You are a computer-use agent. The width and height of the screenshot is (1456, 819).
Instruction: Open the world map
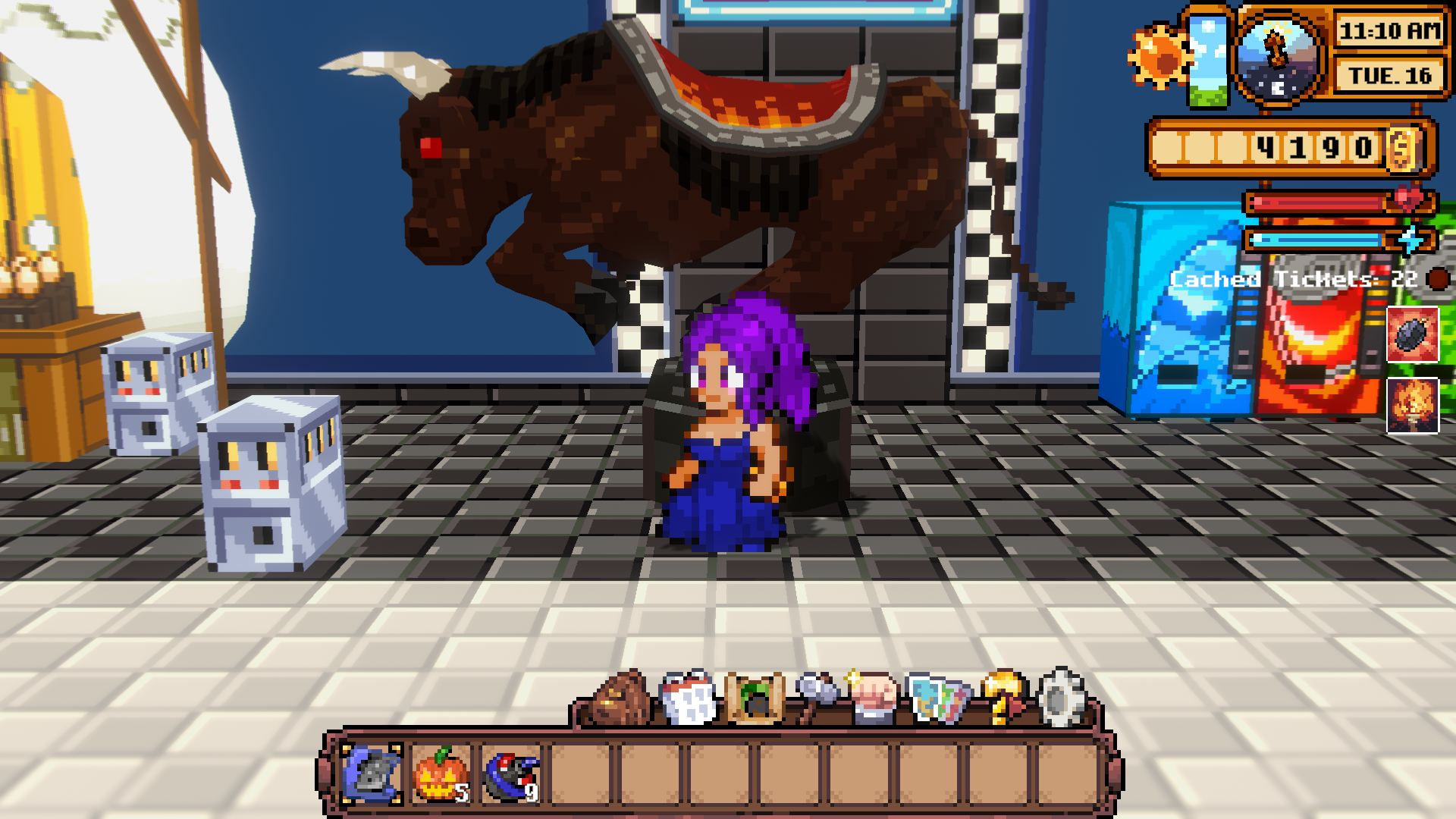[x=938, y=699]
